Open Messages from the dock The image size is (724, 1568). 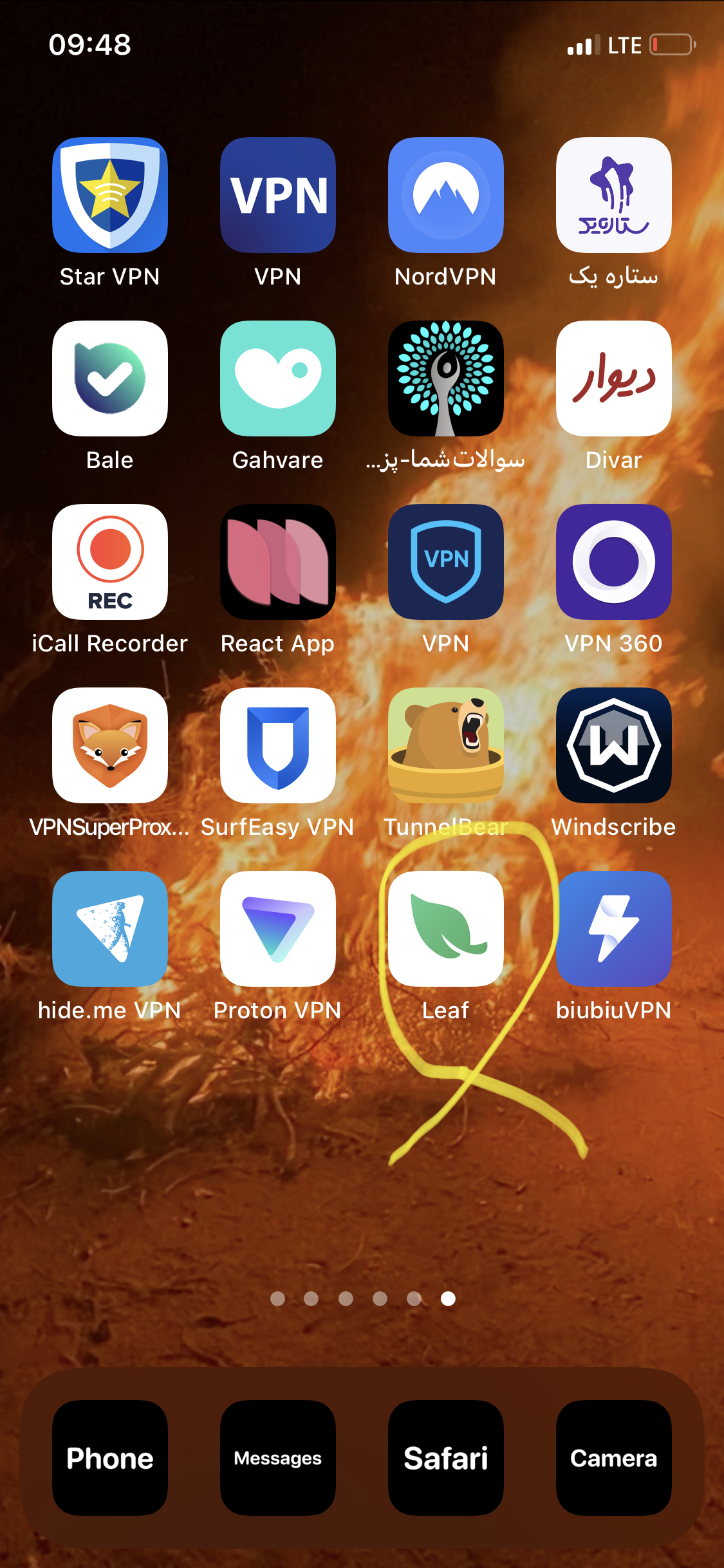point(277,1458)
